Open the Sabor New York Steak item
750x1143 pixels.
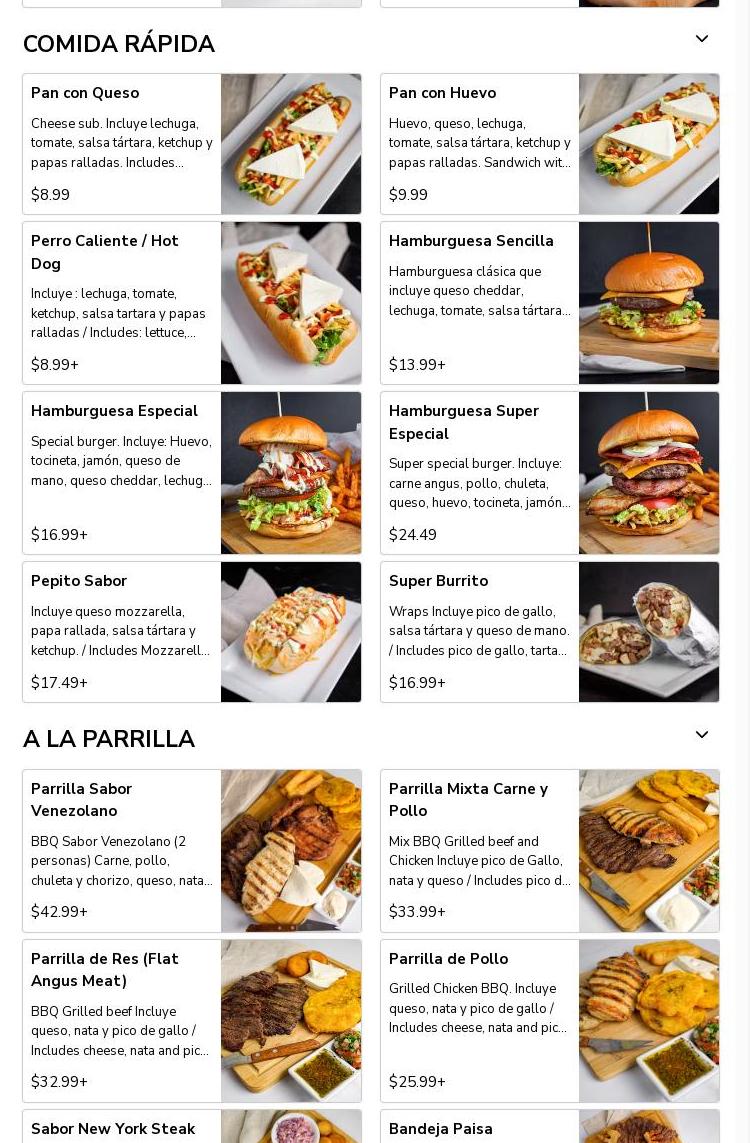192,1127
